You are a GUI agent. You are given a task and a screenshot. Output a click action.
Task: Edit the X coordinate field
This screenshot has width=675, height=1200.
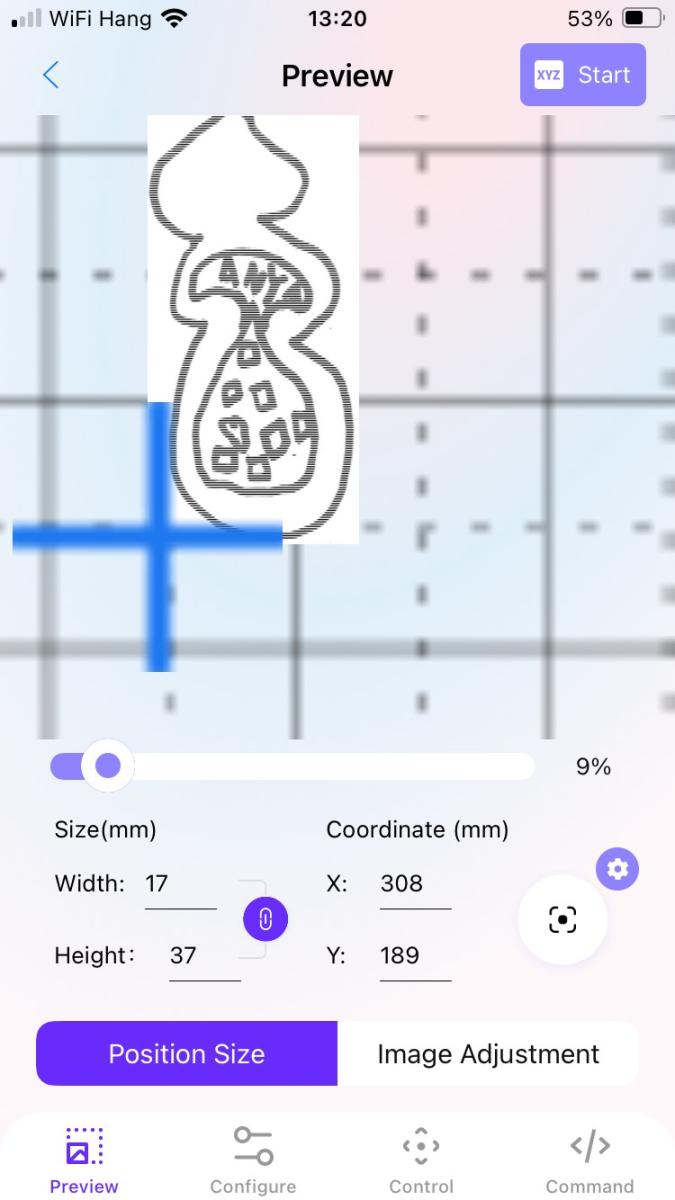416,885
